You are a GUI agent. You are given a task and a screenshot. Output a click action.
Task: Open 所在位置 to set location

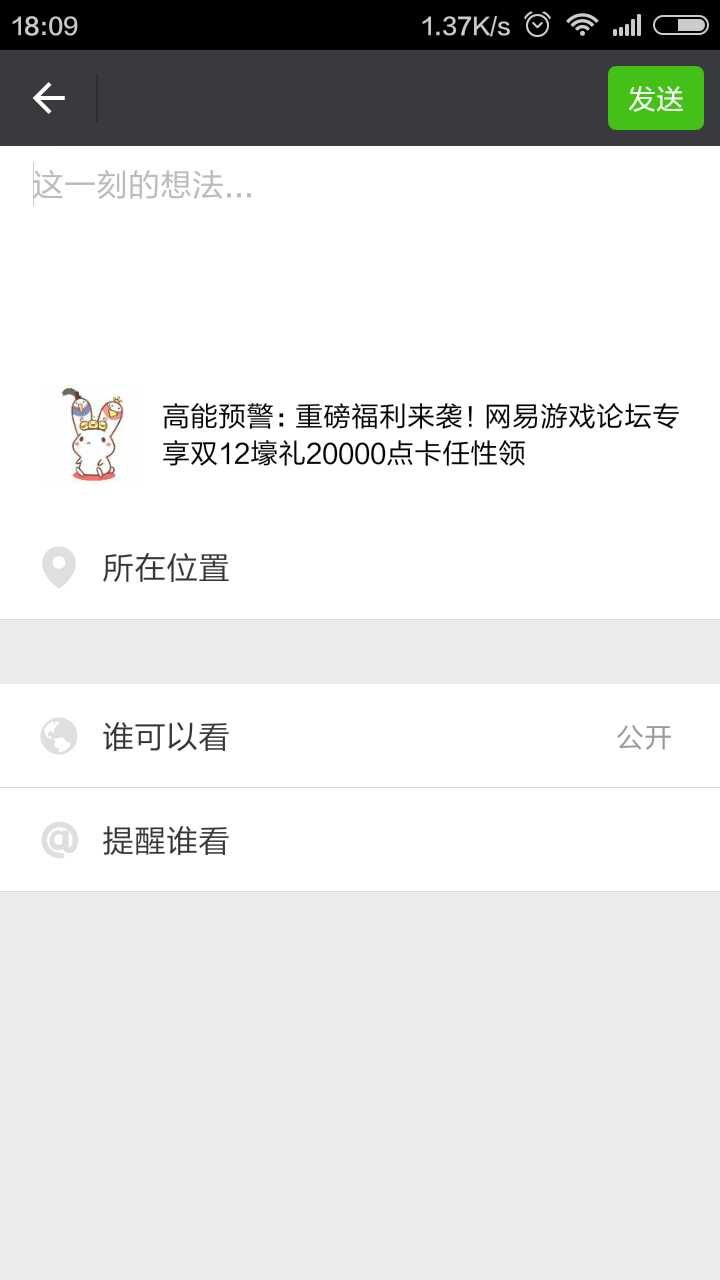[x=360, y=568]
